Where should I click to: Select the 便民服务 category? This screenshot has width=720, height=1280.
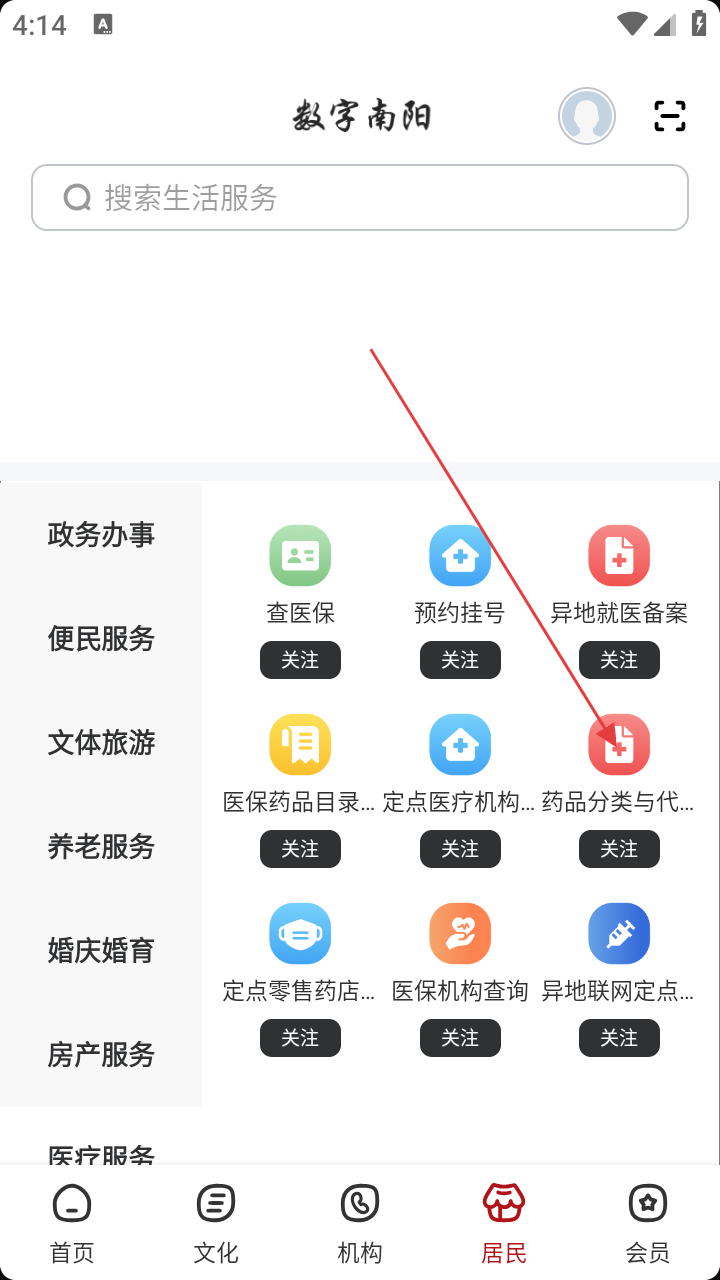pos(101,639)
